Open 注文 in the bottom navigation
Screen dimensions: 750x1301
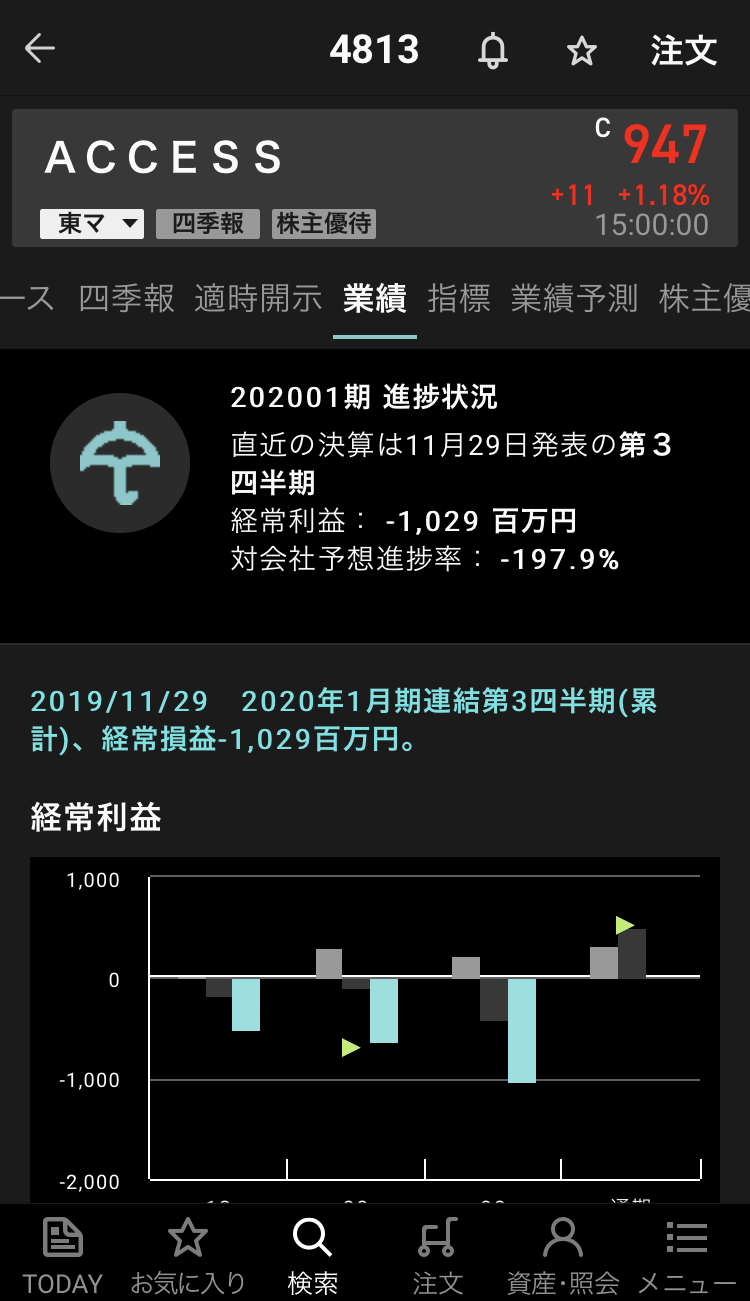tap(437, 1254)
